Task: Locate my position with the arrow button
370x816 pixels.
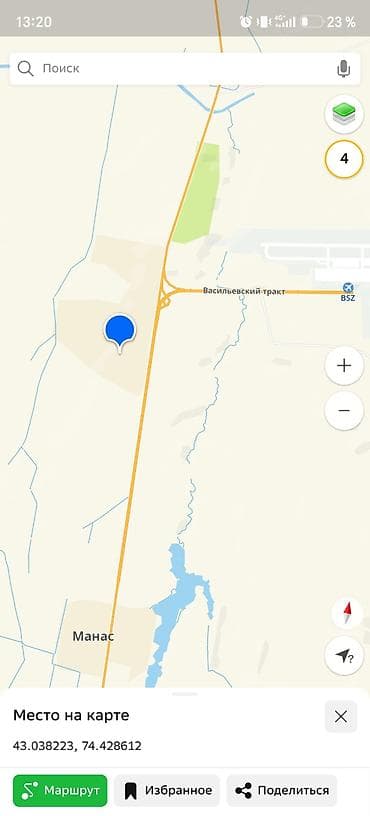Action: (x=344, y=656)
